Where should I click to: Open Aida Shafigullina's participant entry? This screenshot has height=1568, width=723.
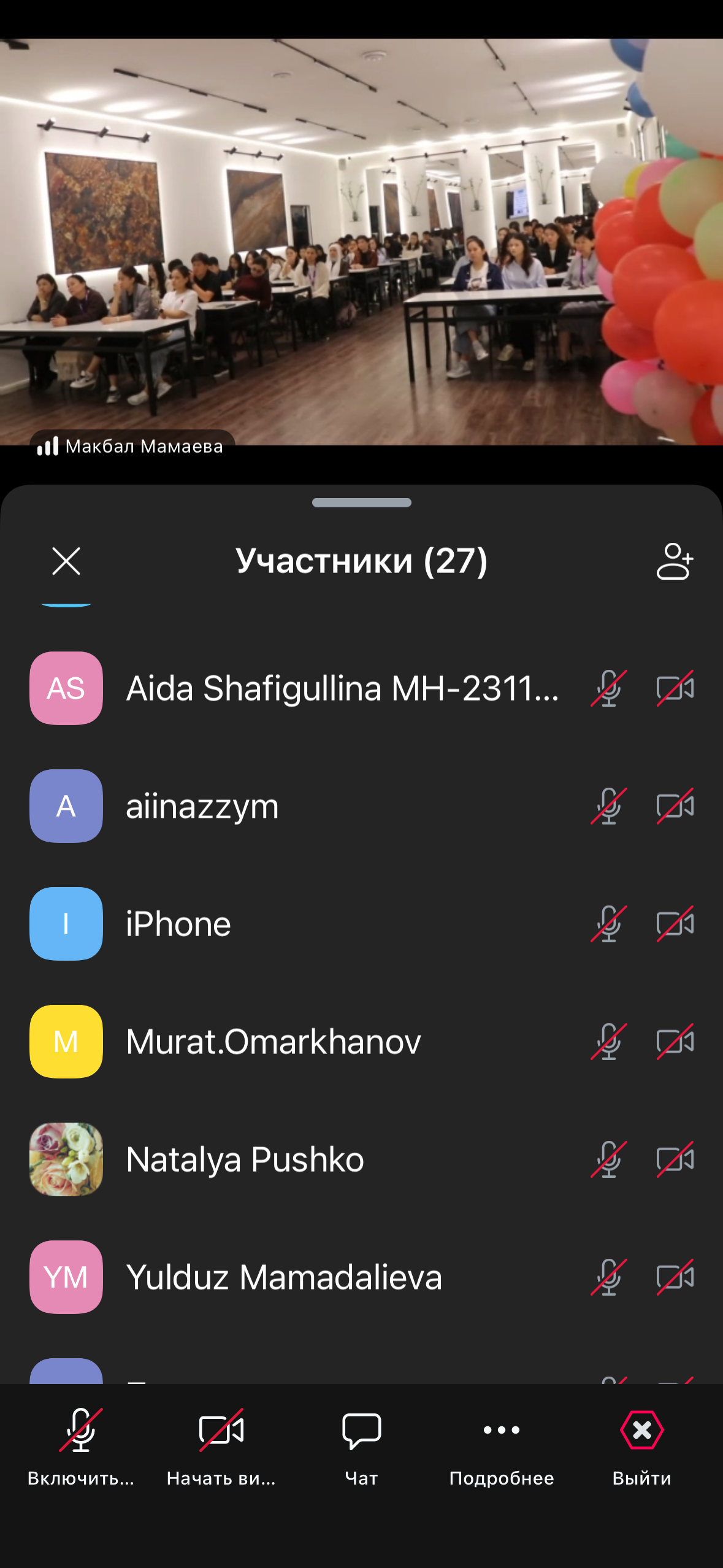(x=362, y=688)
